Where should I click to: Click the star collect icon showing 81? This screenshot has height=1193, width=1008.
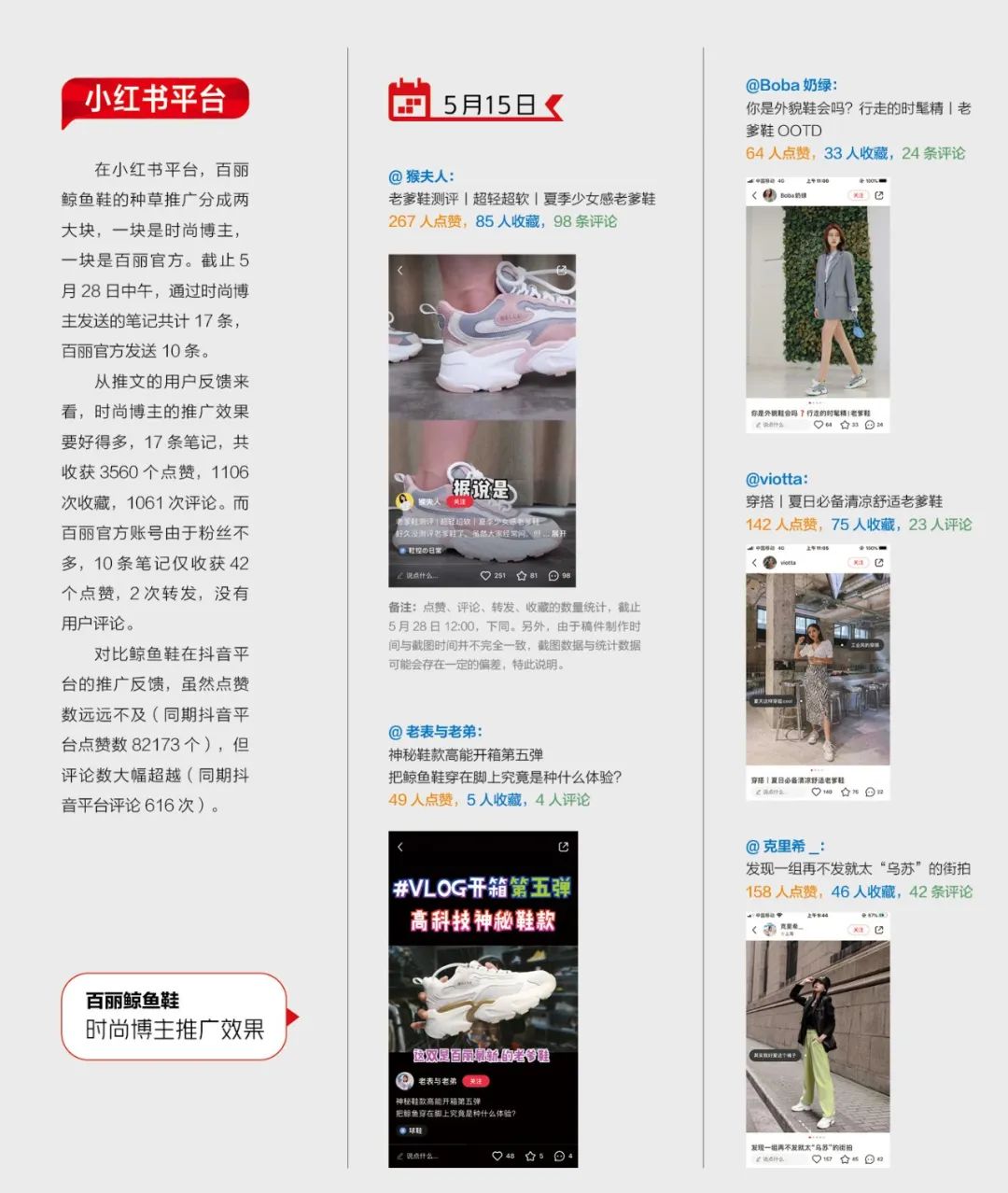click(521, 575)
